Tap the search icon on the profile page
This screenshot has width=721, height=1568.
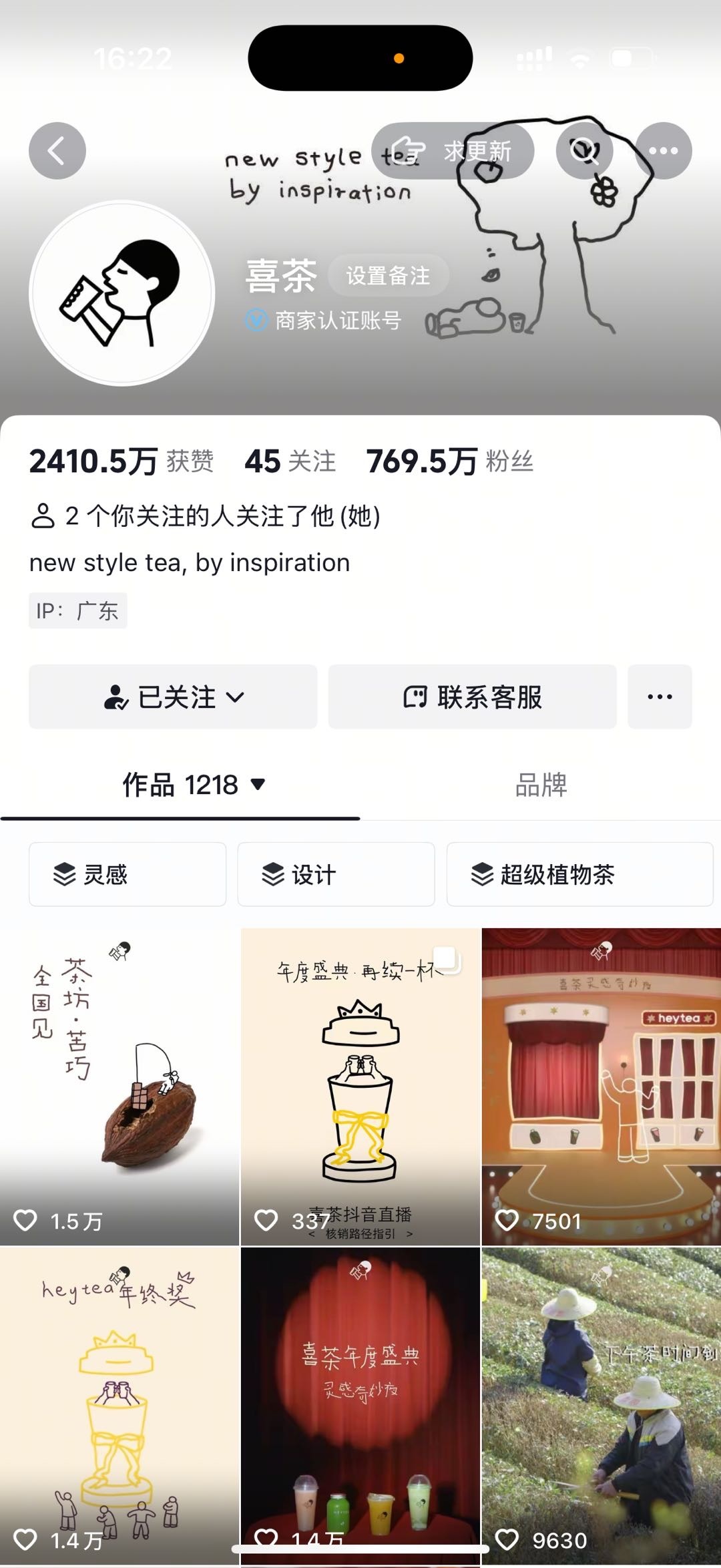tap(585, 151)
